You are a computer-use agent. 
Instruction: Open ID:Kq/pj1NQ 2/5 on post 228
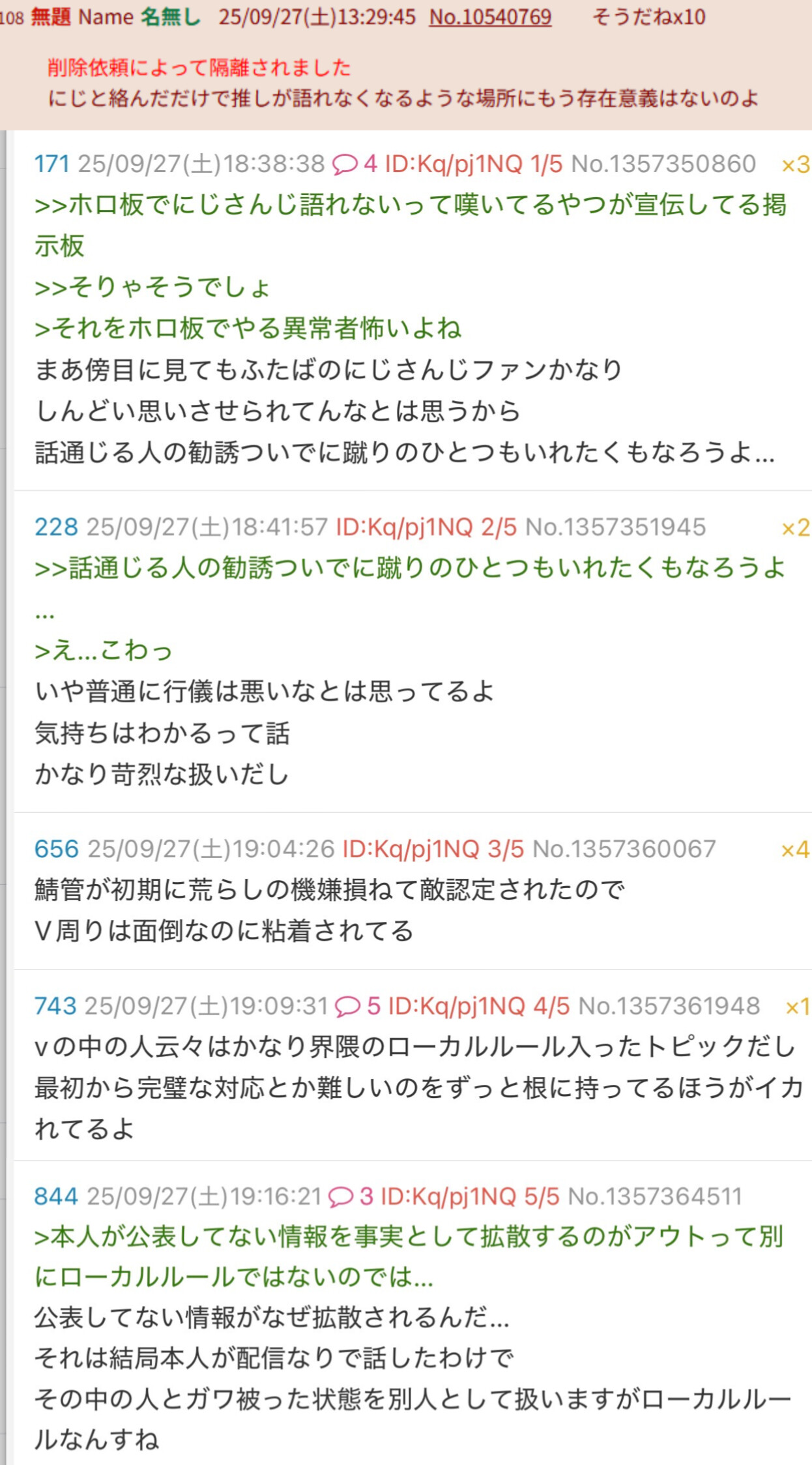426,527
